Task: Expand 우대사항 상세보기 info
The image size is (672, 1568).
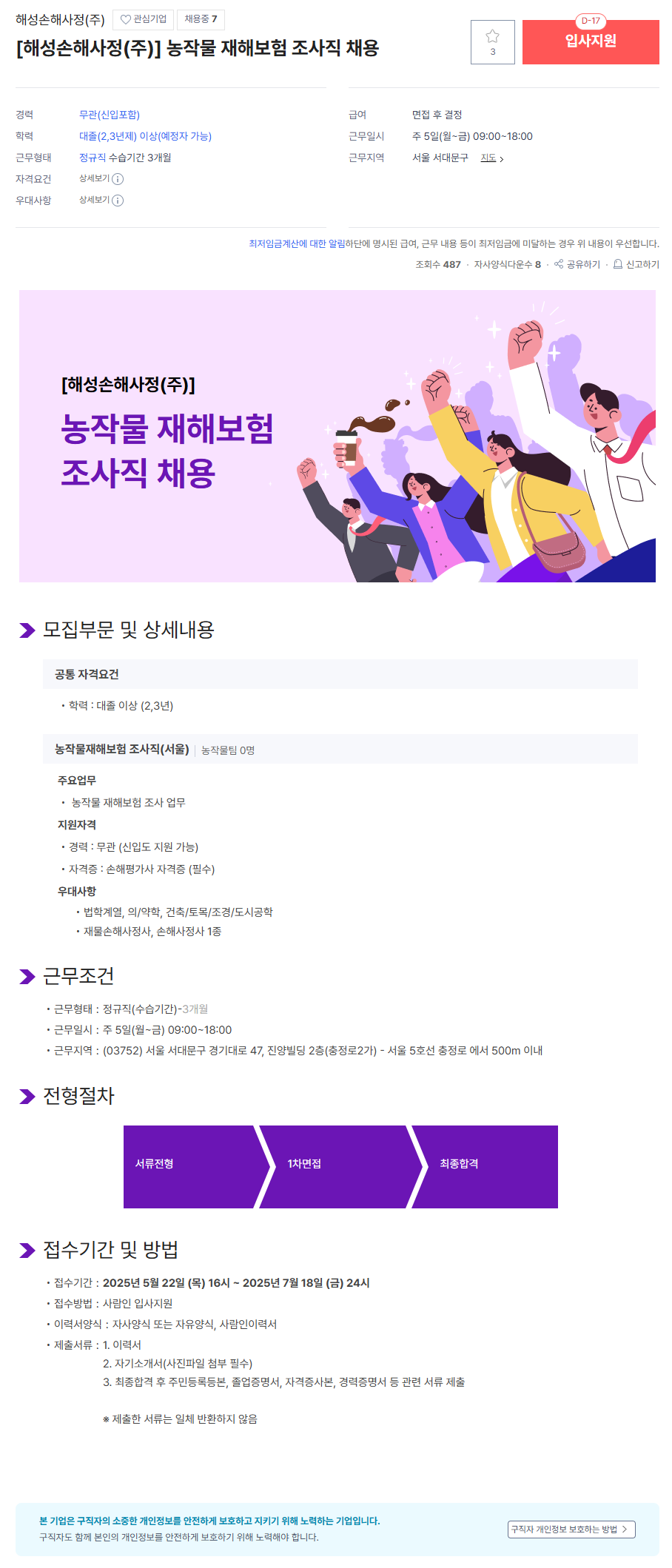Action: 101,200
